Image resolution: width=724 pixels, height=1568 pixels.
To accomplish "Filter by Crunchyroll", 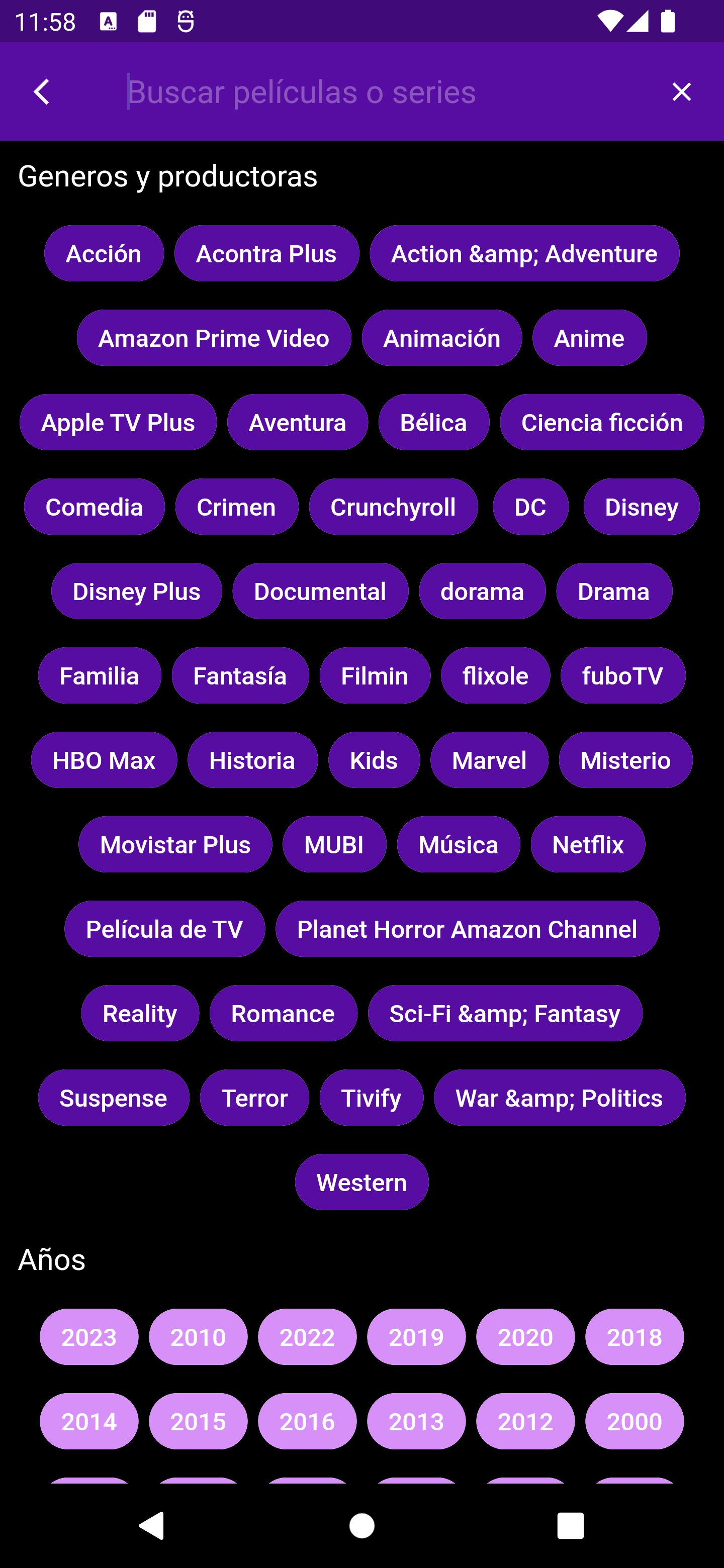I will [x=393, y=507].
